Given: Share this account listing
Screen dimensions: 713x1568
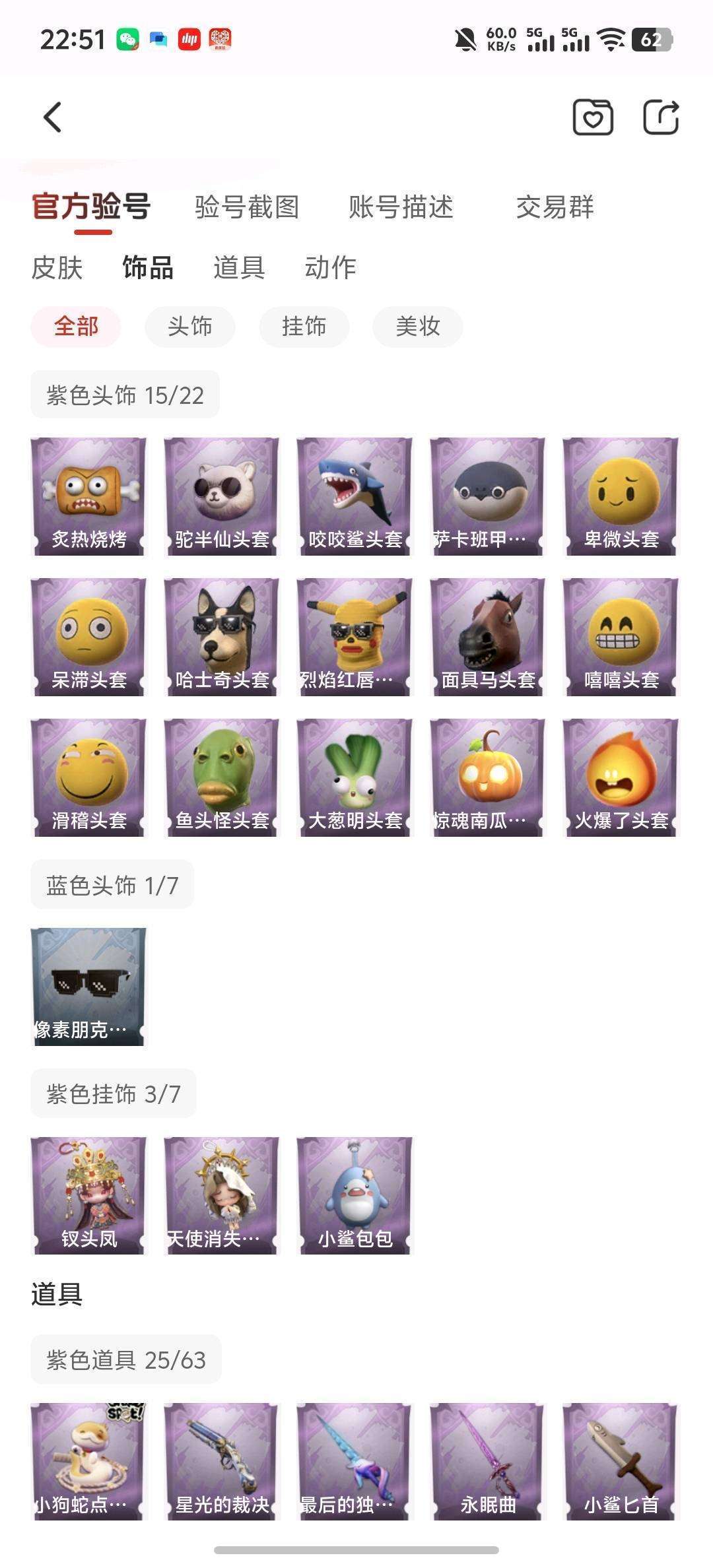Looking at the screenshot, I should pyautogui.click(x=661, y=117).
